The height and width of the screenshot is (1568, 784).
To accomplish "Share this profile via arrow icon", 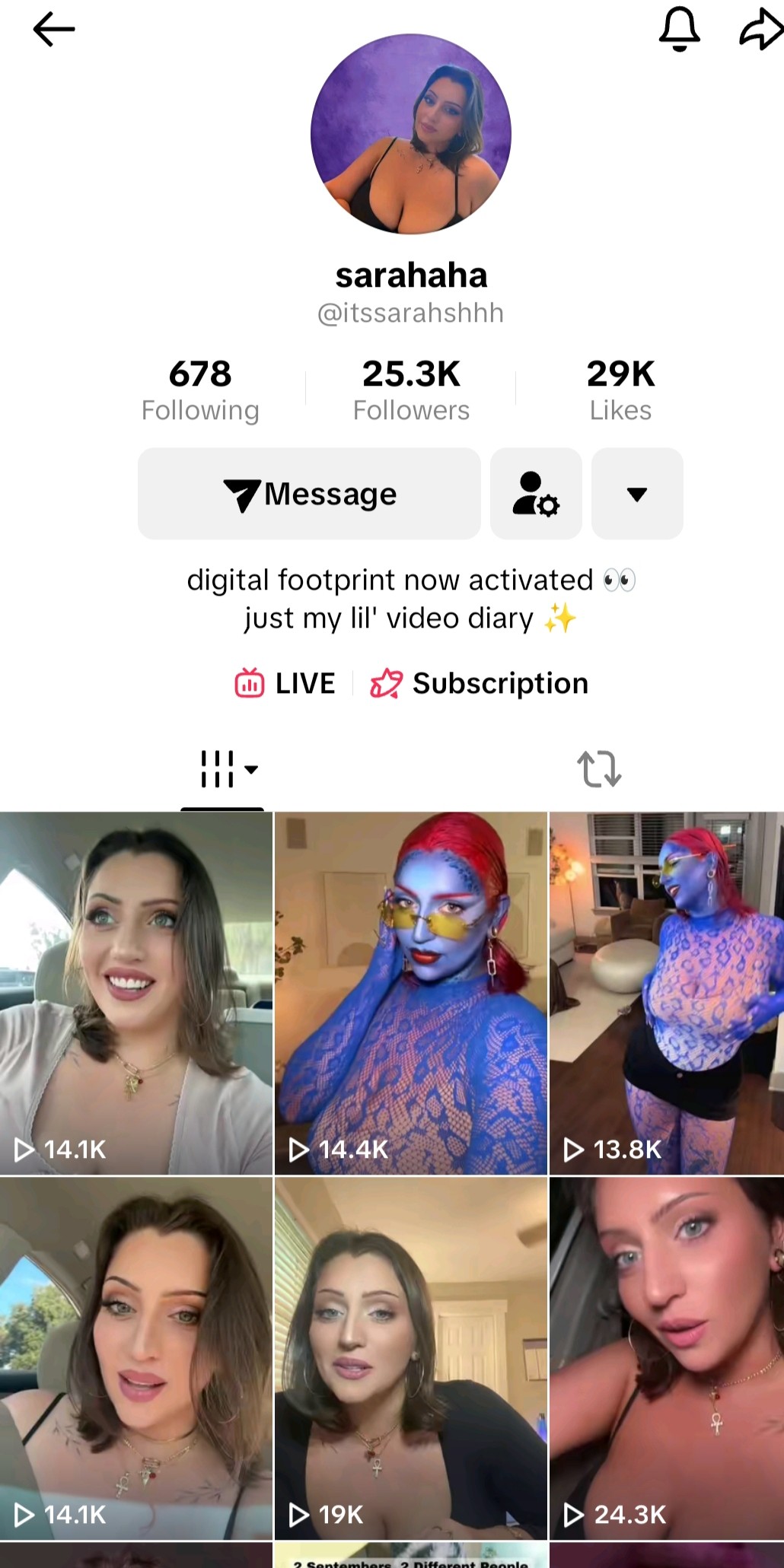I will click(760, 30).
